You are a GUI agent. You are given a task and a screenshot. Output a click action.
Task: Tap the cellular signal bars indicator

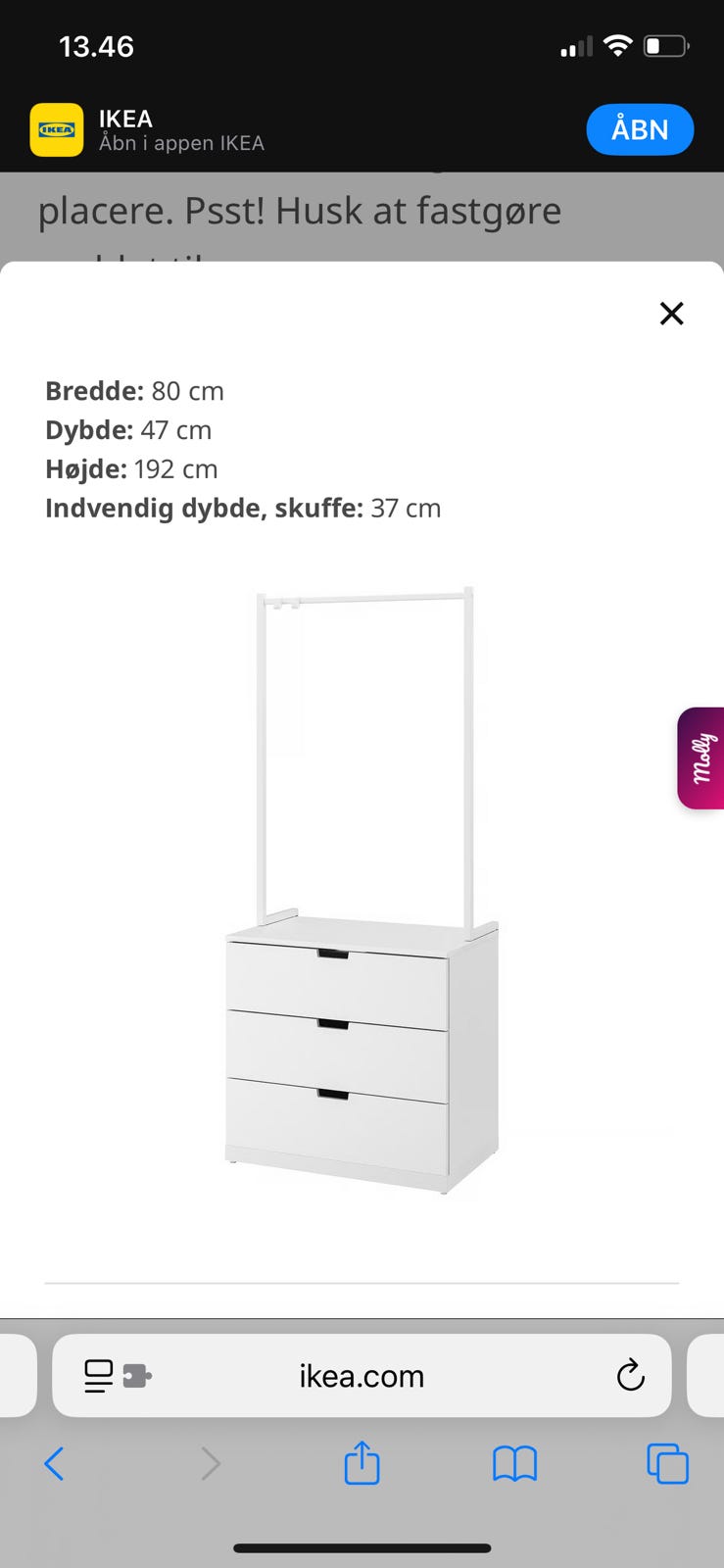pyautogui.click(x=576, y=44)
